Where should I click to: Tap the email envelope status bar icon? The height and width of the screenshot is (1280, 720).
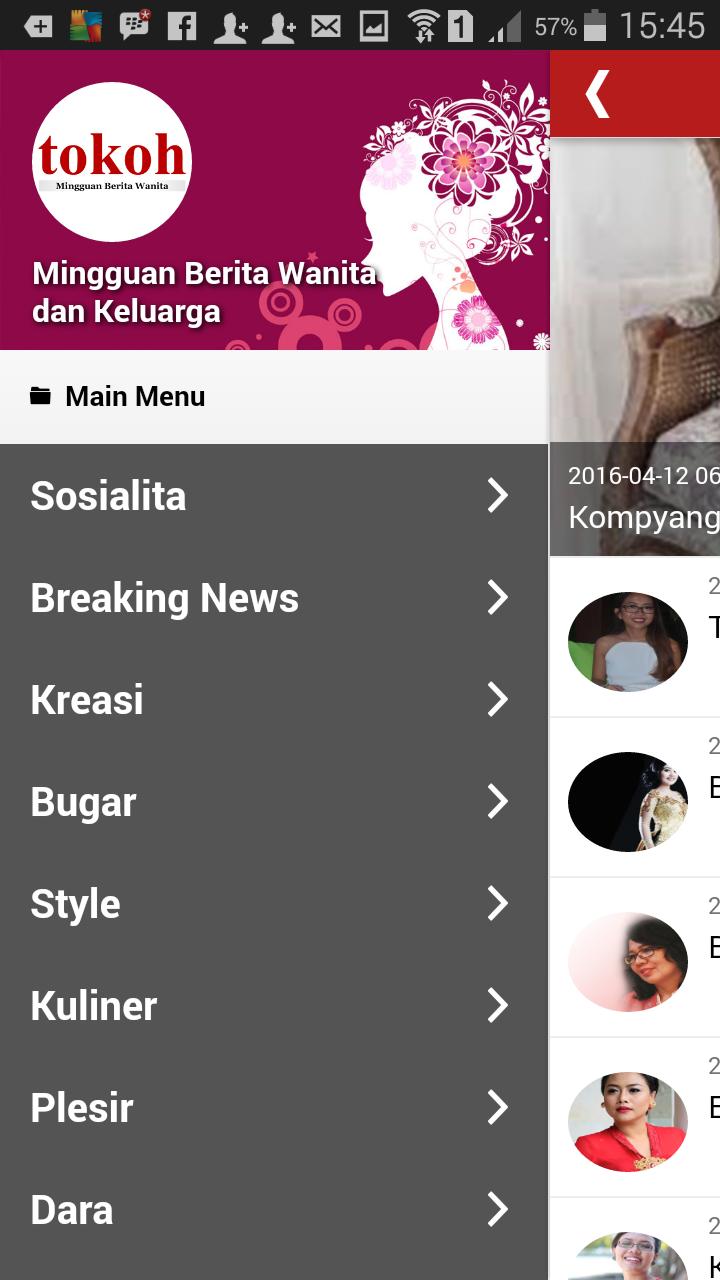pyautogui.click(x=327, y=25)
